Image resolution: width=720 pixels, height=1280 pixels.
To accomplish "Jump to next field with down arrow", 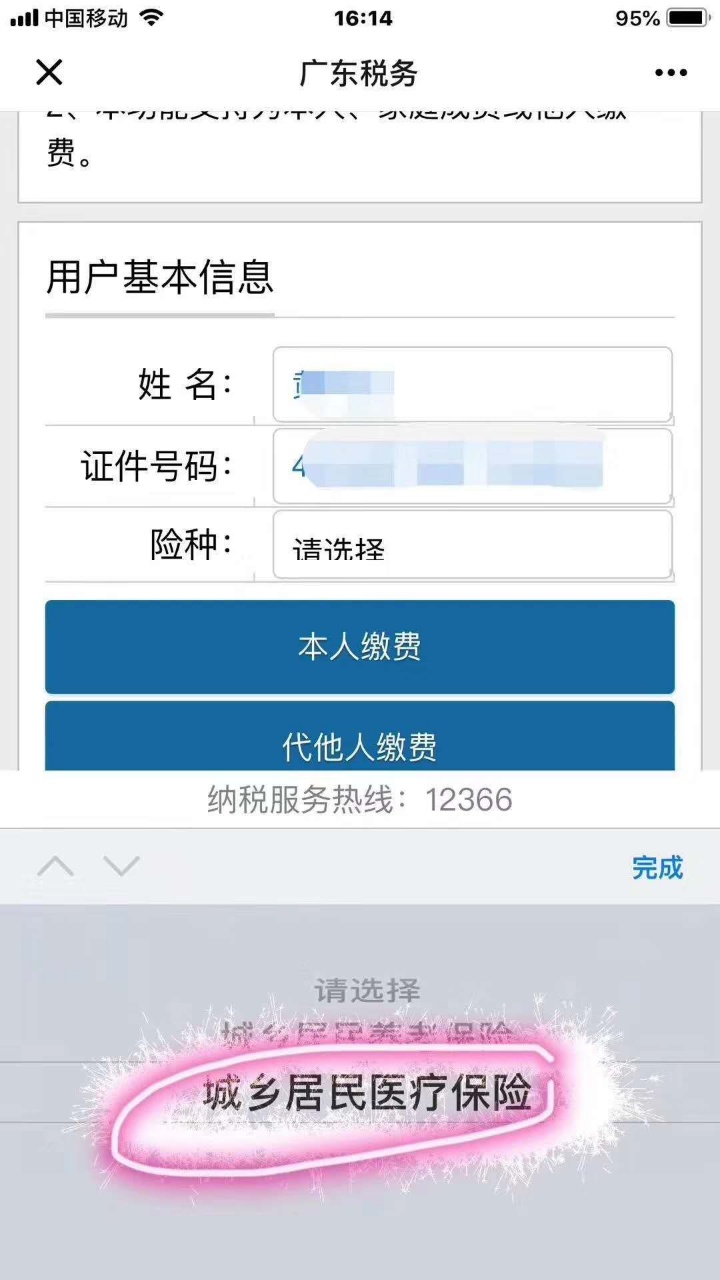I will 122,867.
